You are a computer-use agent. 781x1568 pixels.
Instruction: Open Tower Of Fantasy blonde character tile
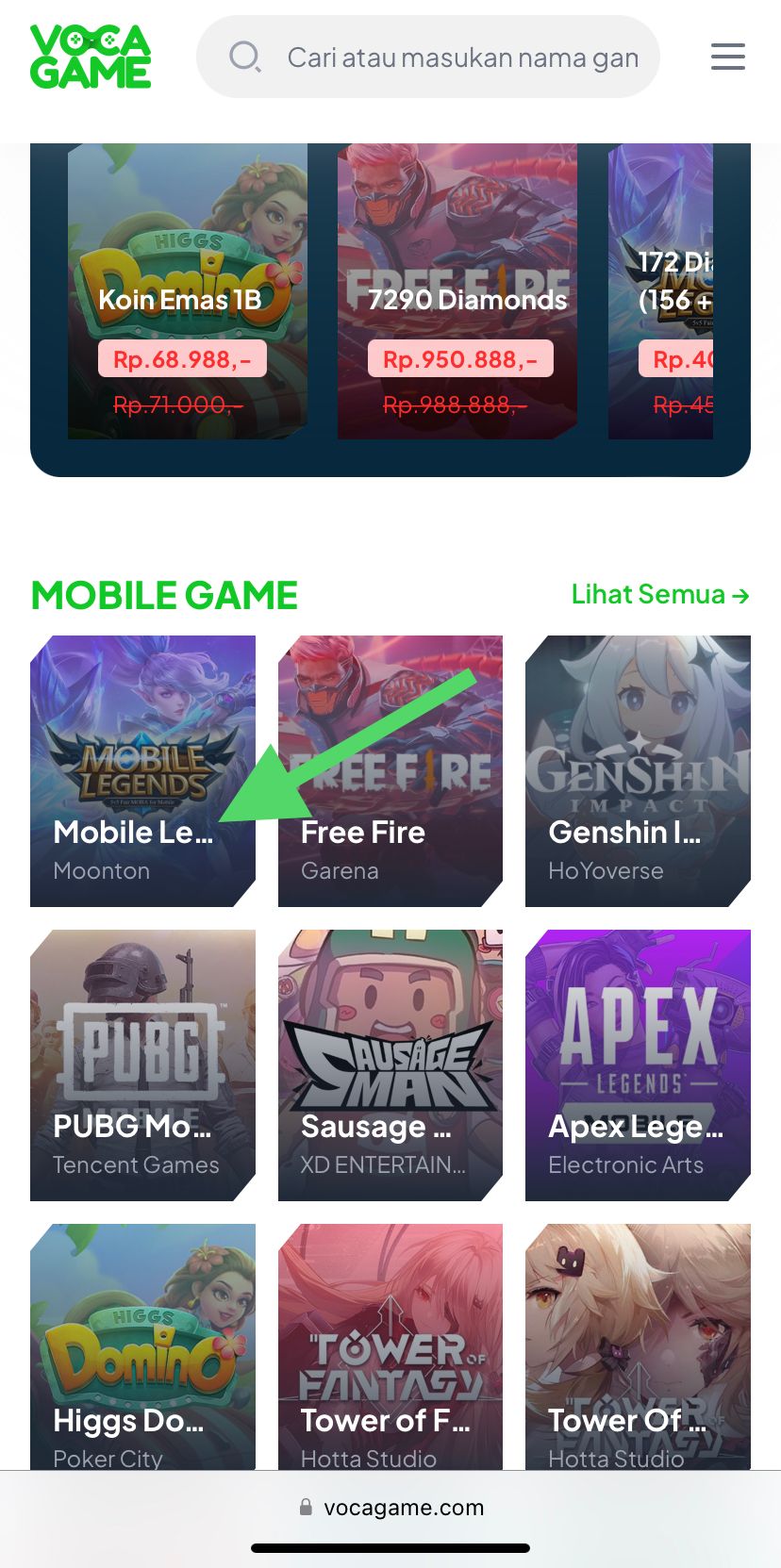[638, 1346]
